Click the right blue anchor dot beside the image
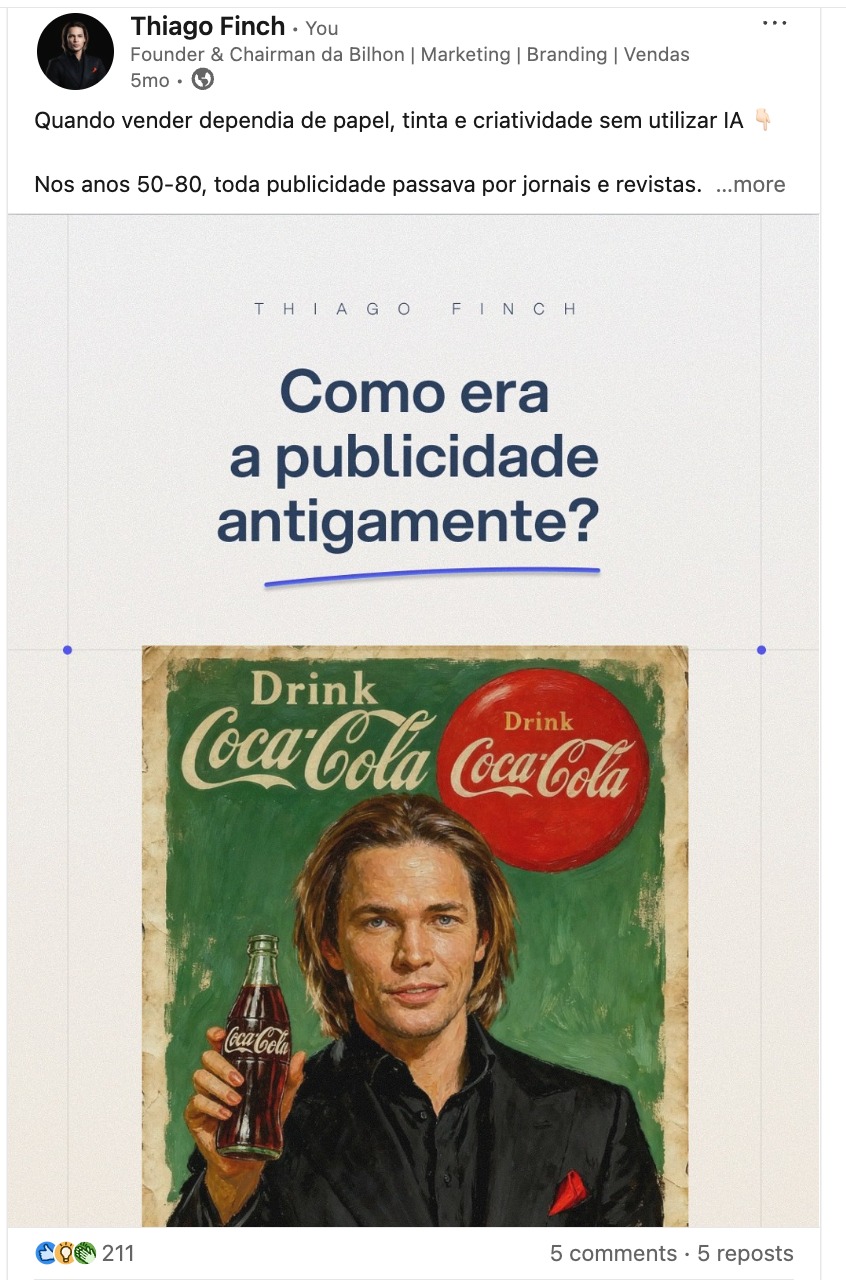 point(761,649)
